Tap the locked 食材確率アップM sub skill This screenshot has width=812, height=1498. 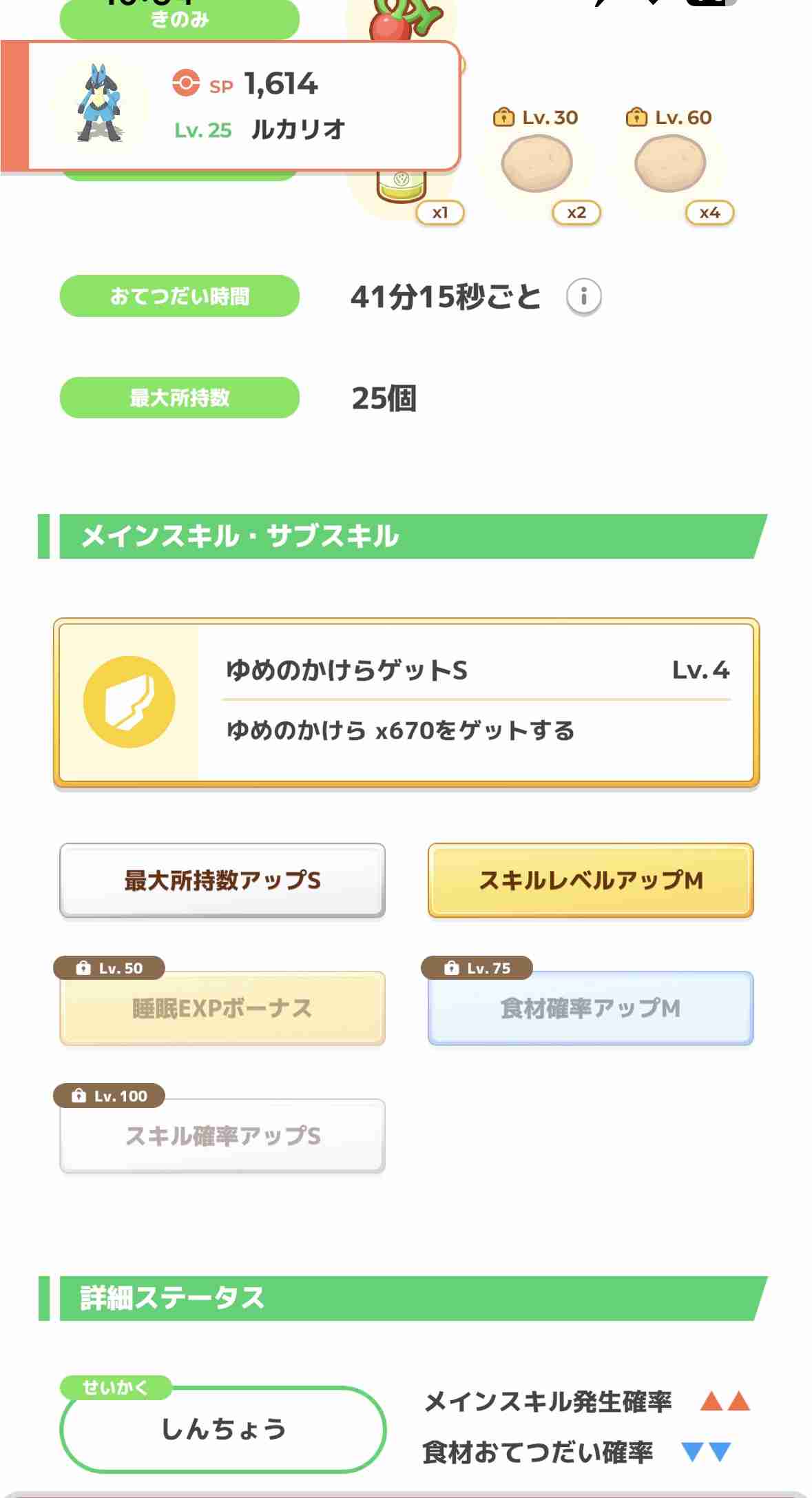point(590,1008)
